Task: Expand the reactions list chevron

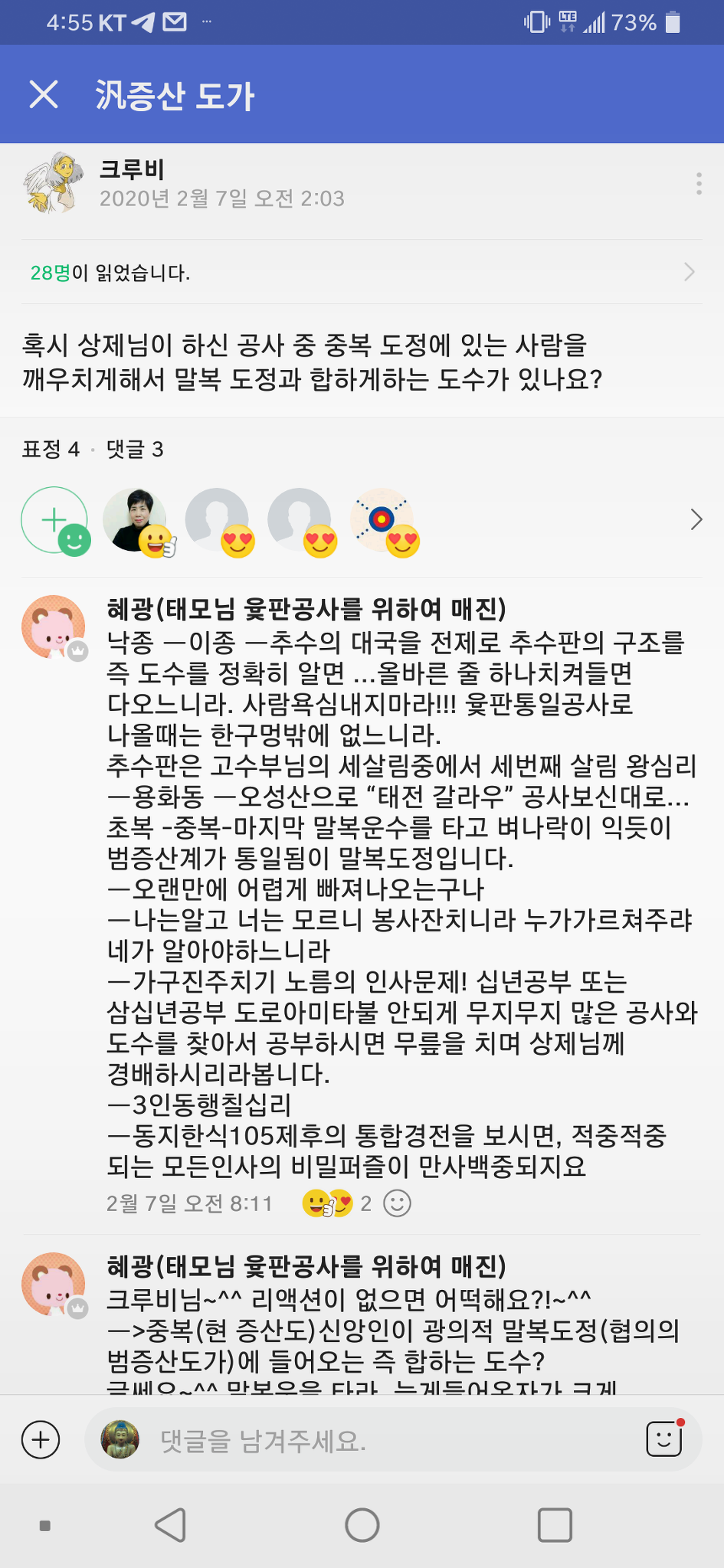Action: [x=695, y=519]
